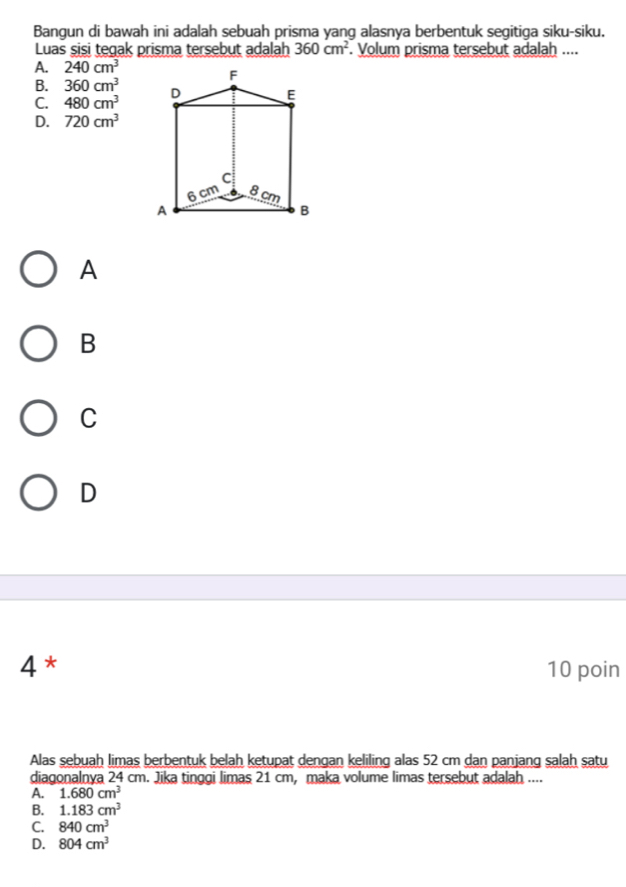Screen dimensions: 626x887
Task: Pick answer option D
Action: (x=39, y=493)
